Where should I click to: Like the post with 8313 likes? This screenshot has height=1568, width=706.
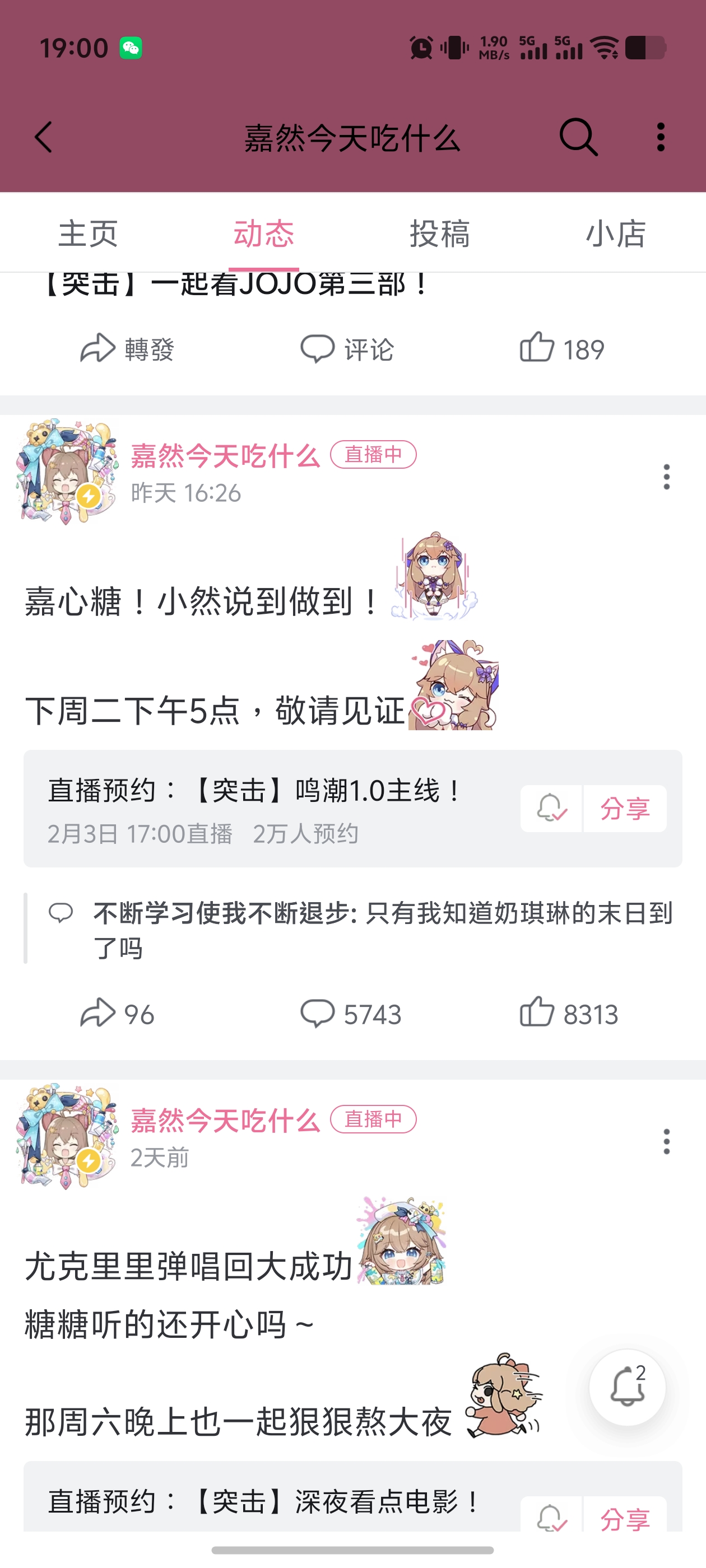(x=568, y=1014)
